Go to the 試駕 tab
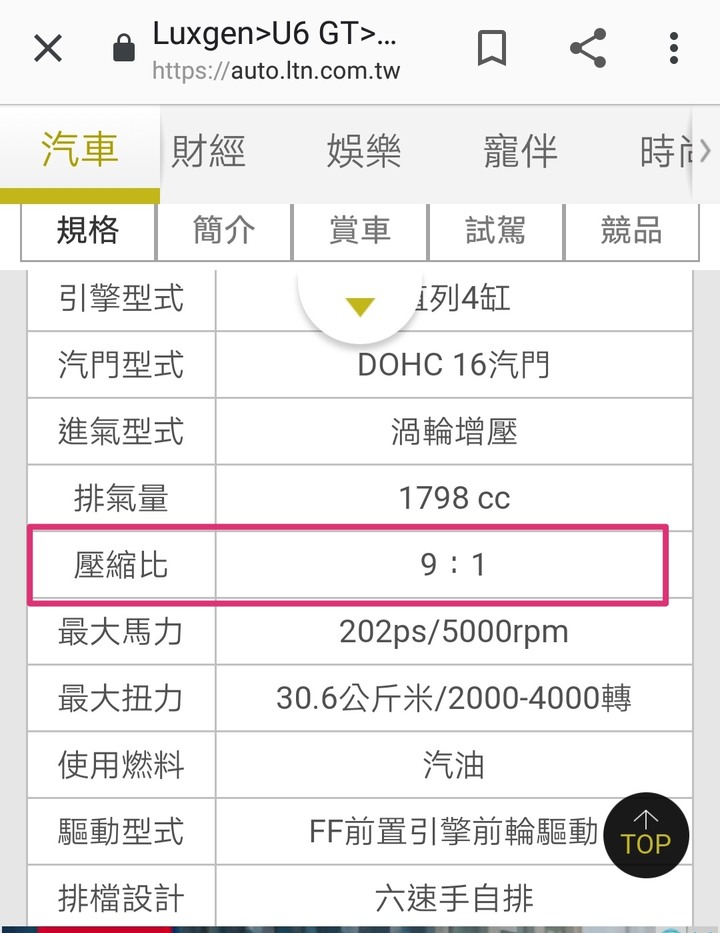 [496, 231]
